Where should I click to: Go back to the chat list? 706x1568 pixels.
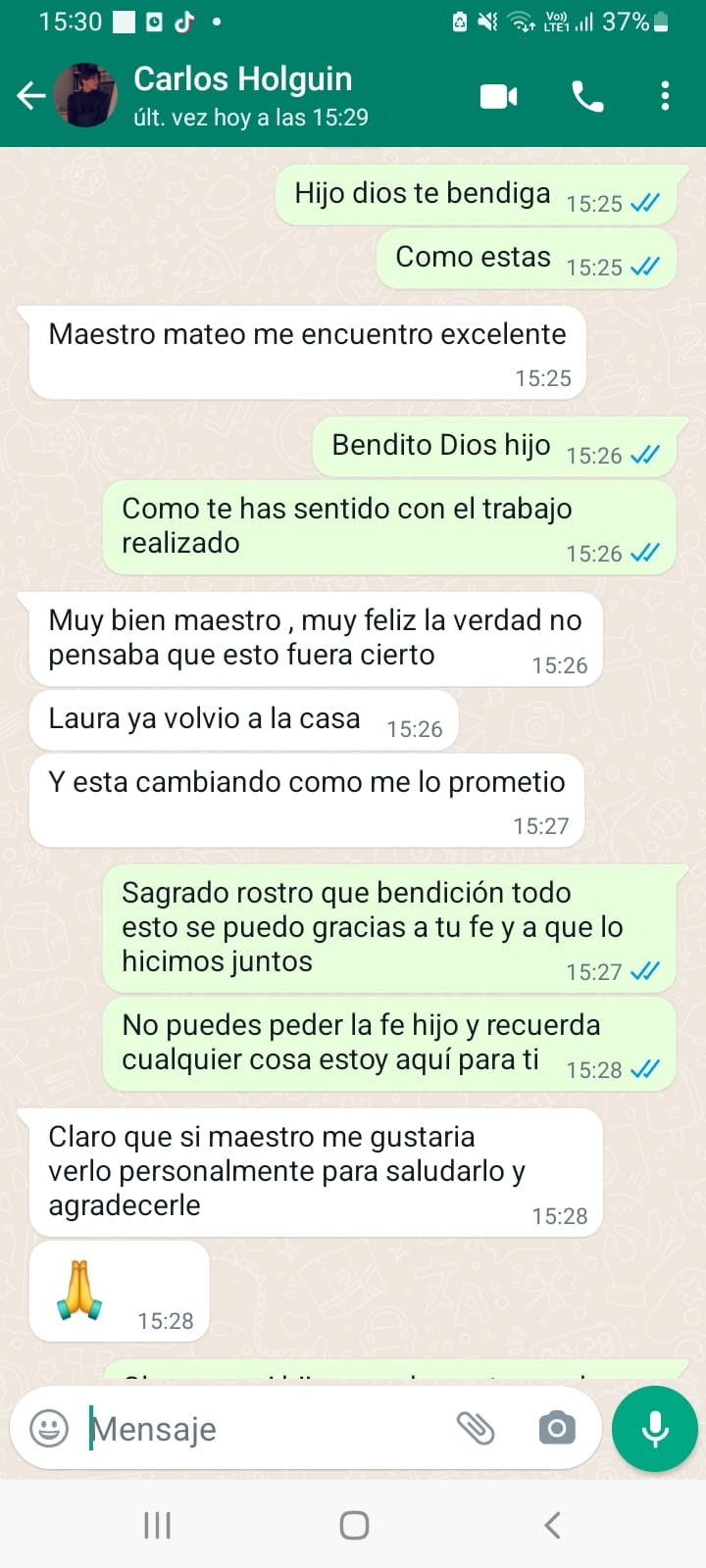click(x=31, y=96)
